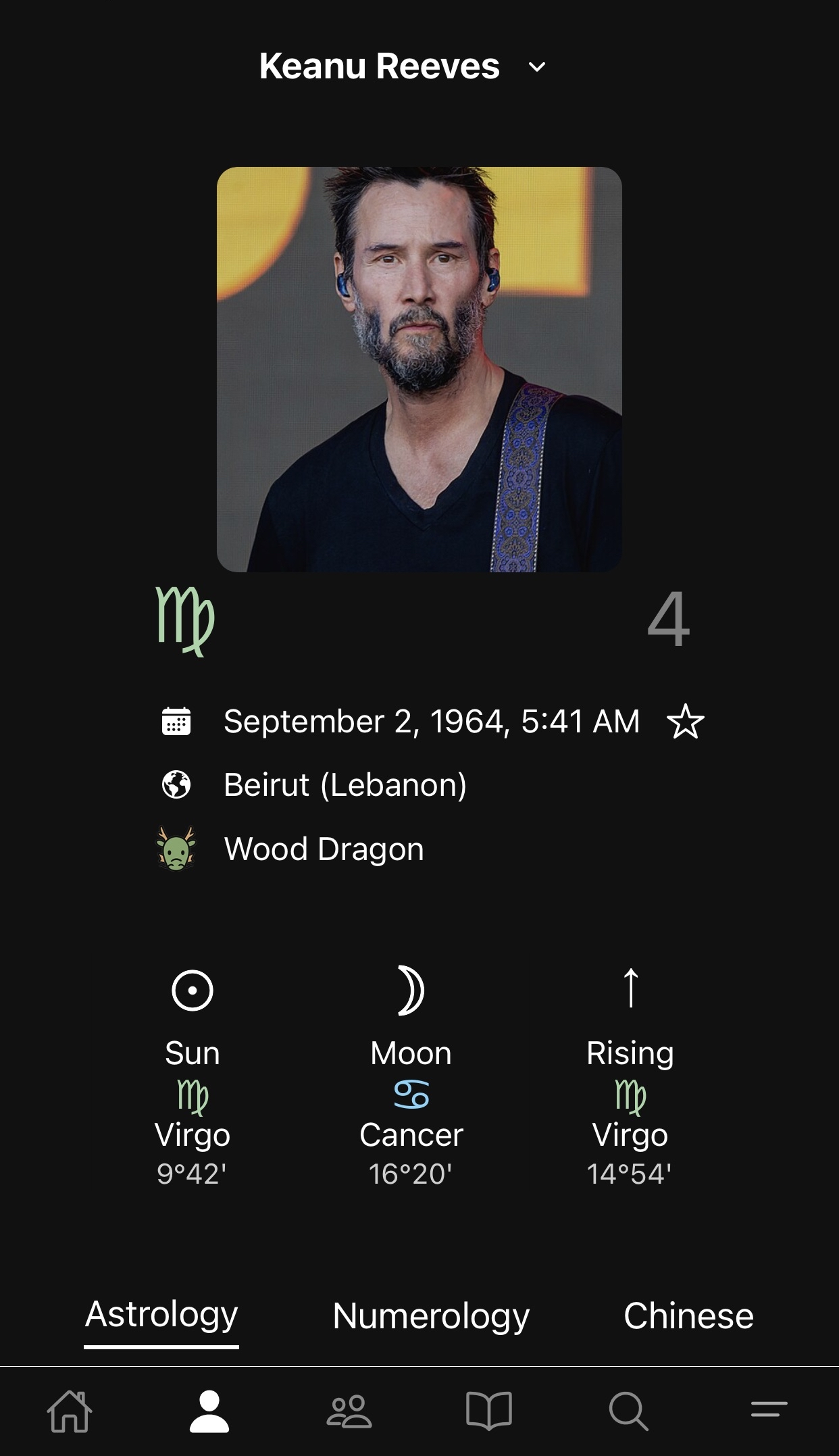This screenshot has width=839, height=1456.
Task: Select the Astrology tab
Action: tap(161, 1316)
